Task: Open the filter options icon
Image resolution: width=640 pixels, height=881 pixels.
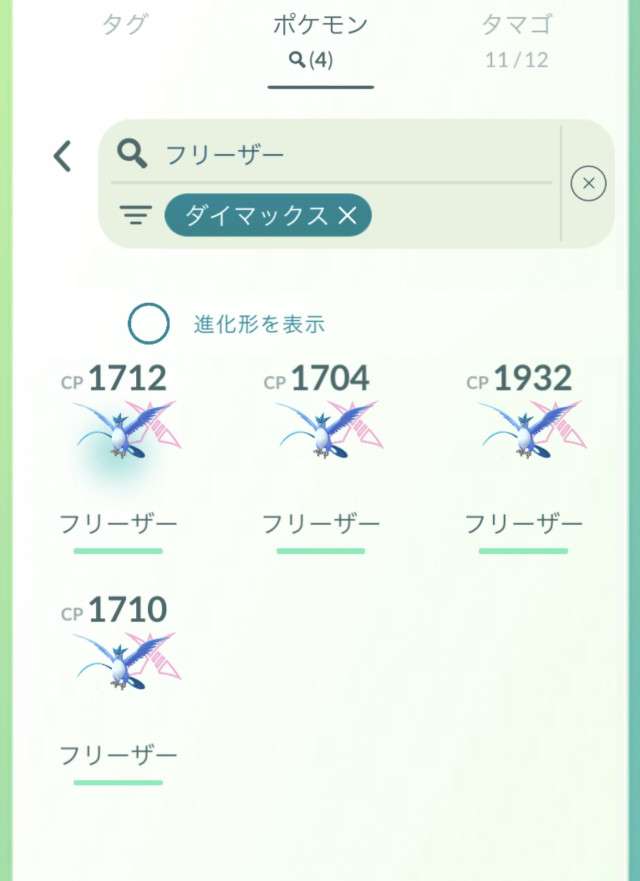Action: pos(134,215)
